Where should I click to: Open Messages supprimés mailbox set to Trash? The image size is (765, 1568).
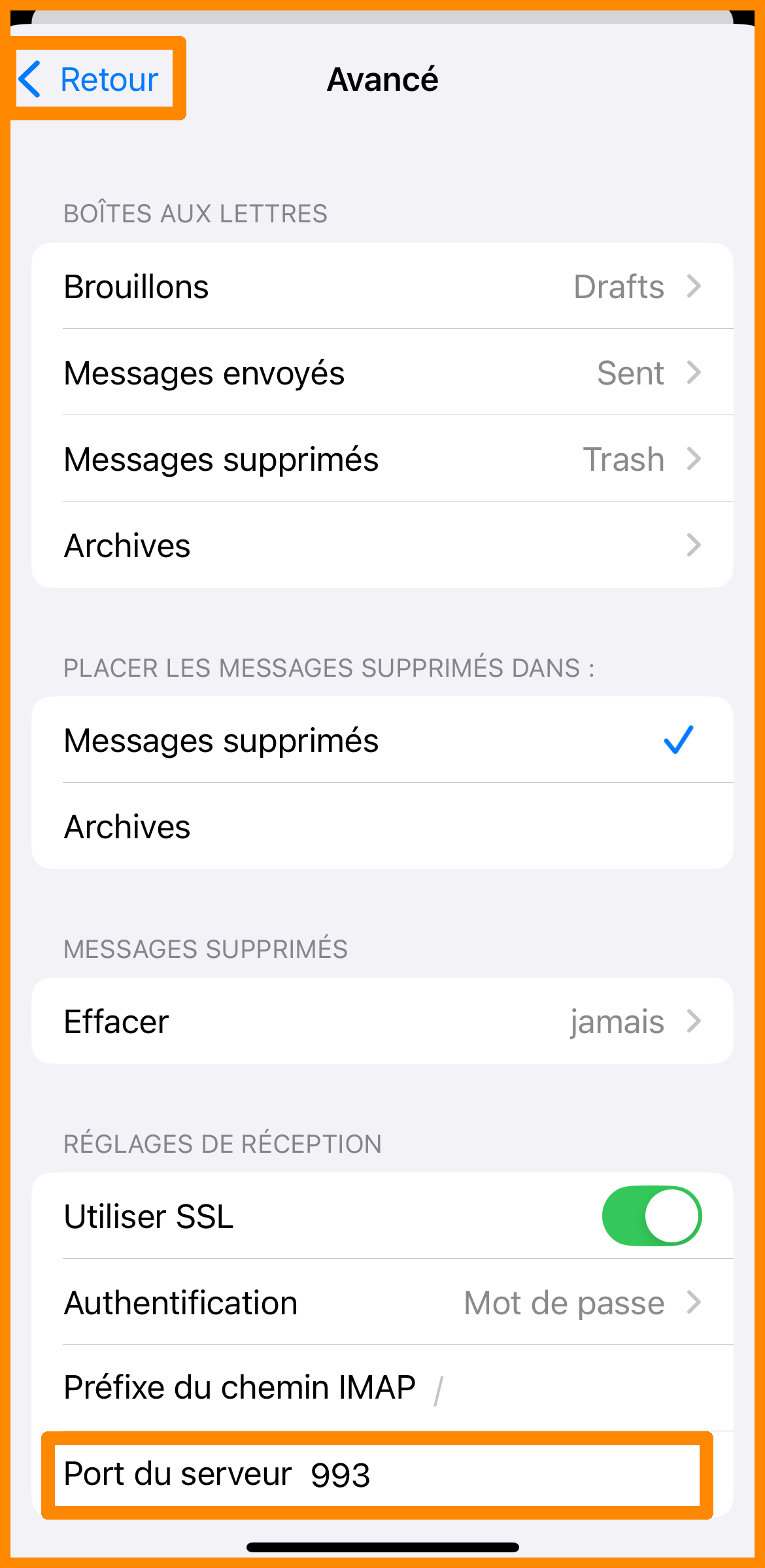tap(382, 459)
